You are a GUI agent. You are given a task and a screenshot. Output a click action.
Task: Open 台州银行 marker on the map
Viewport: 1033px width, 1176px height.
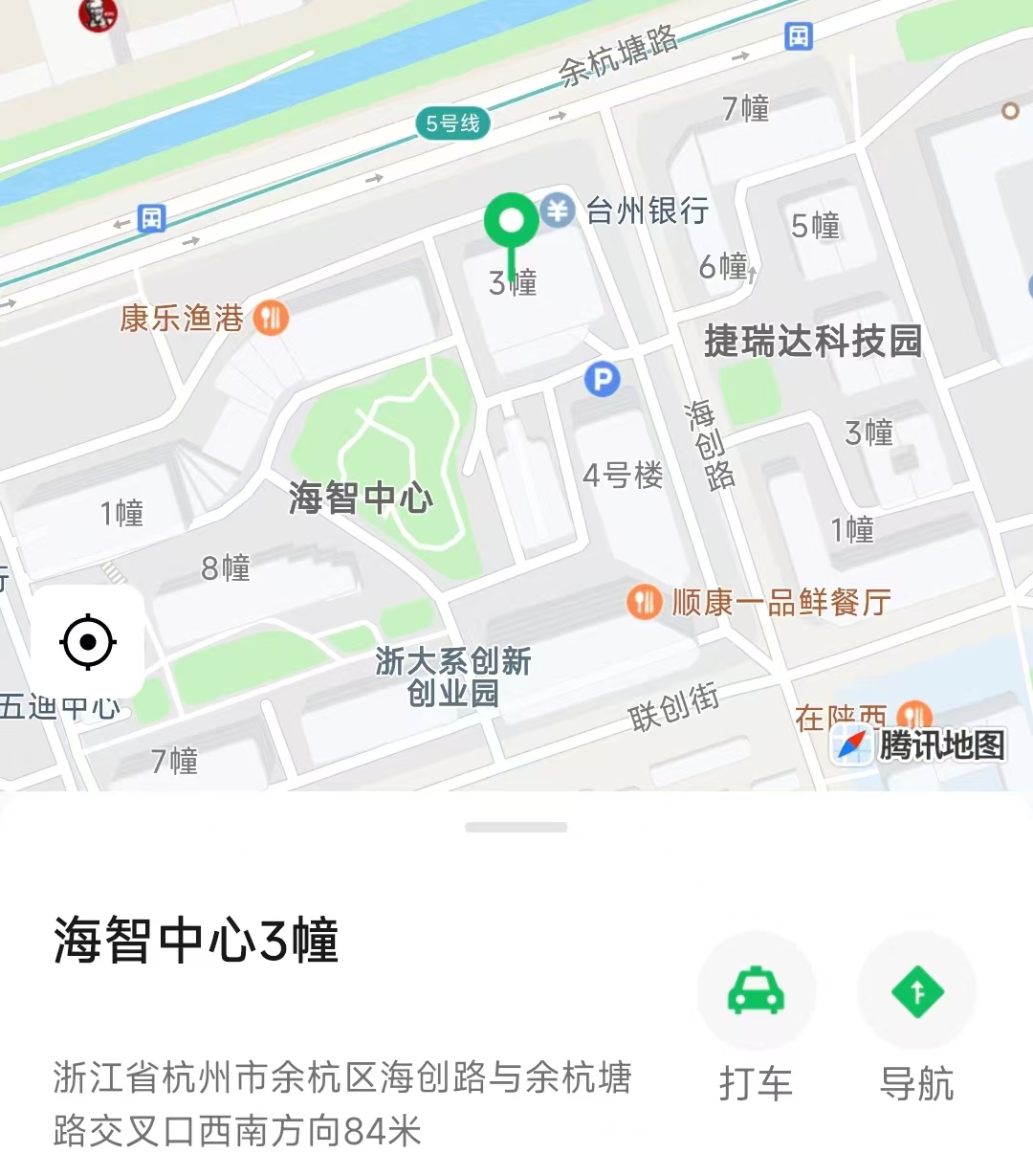(x=557, y=210)
